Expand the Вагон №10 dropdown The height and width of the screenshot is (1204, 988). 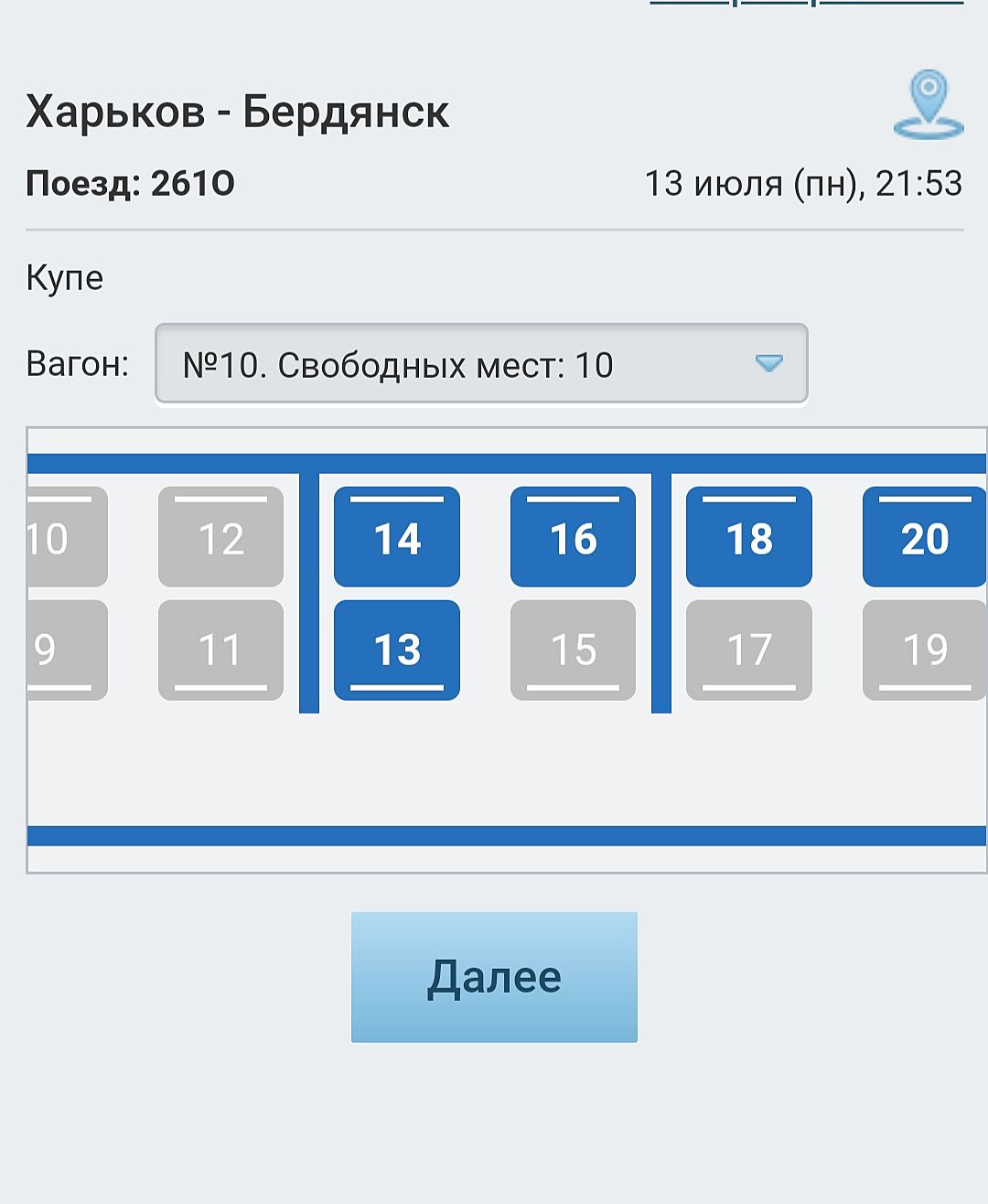click(481, 364)
